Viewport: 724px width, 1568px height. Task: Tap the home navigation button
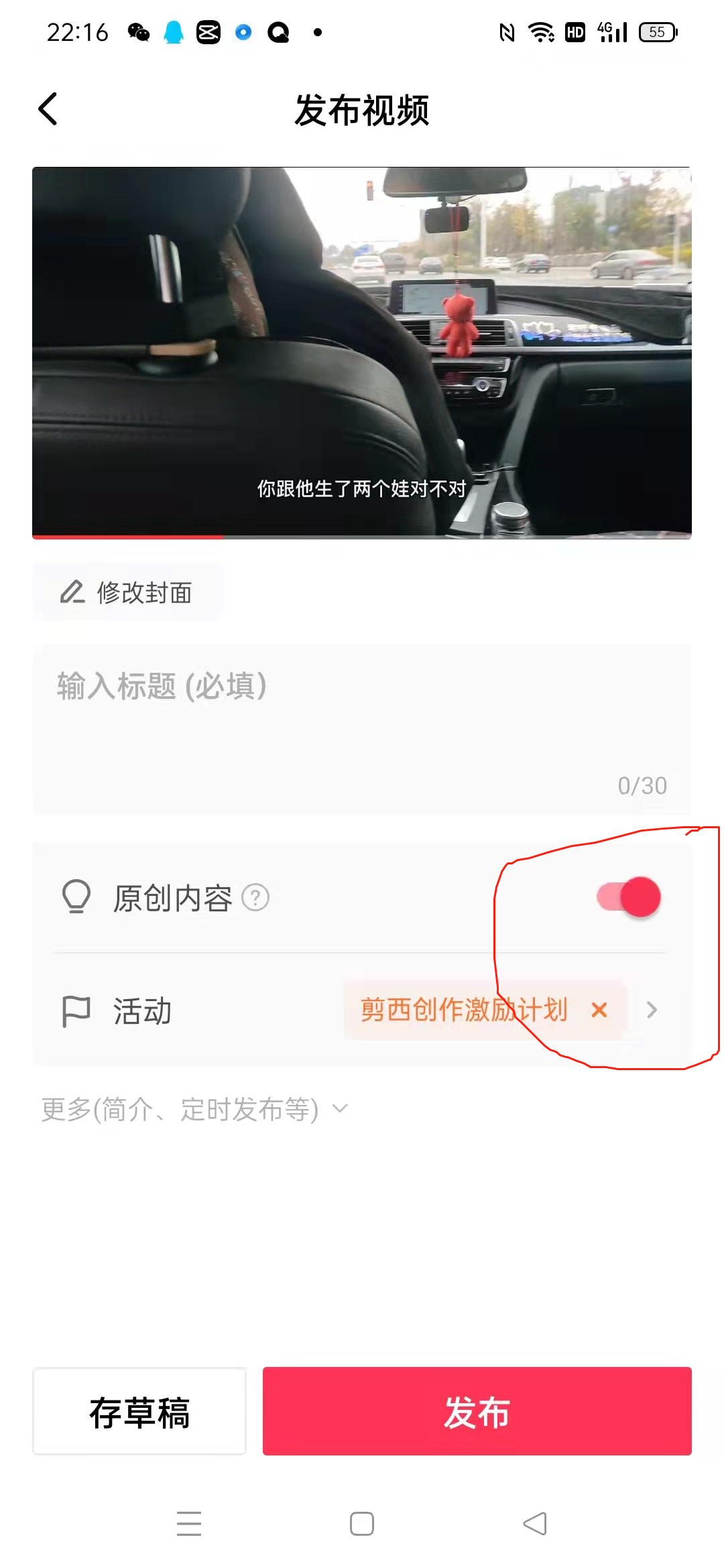point(361,1524)
